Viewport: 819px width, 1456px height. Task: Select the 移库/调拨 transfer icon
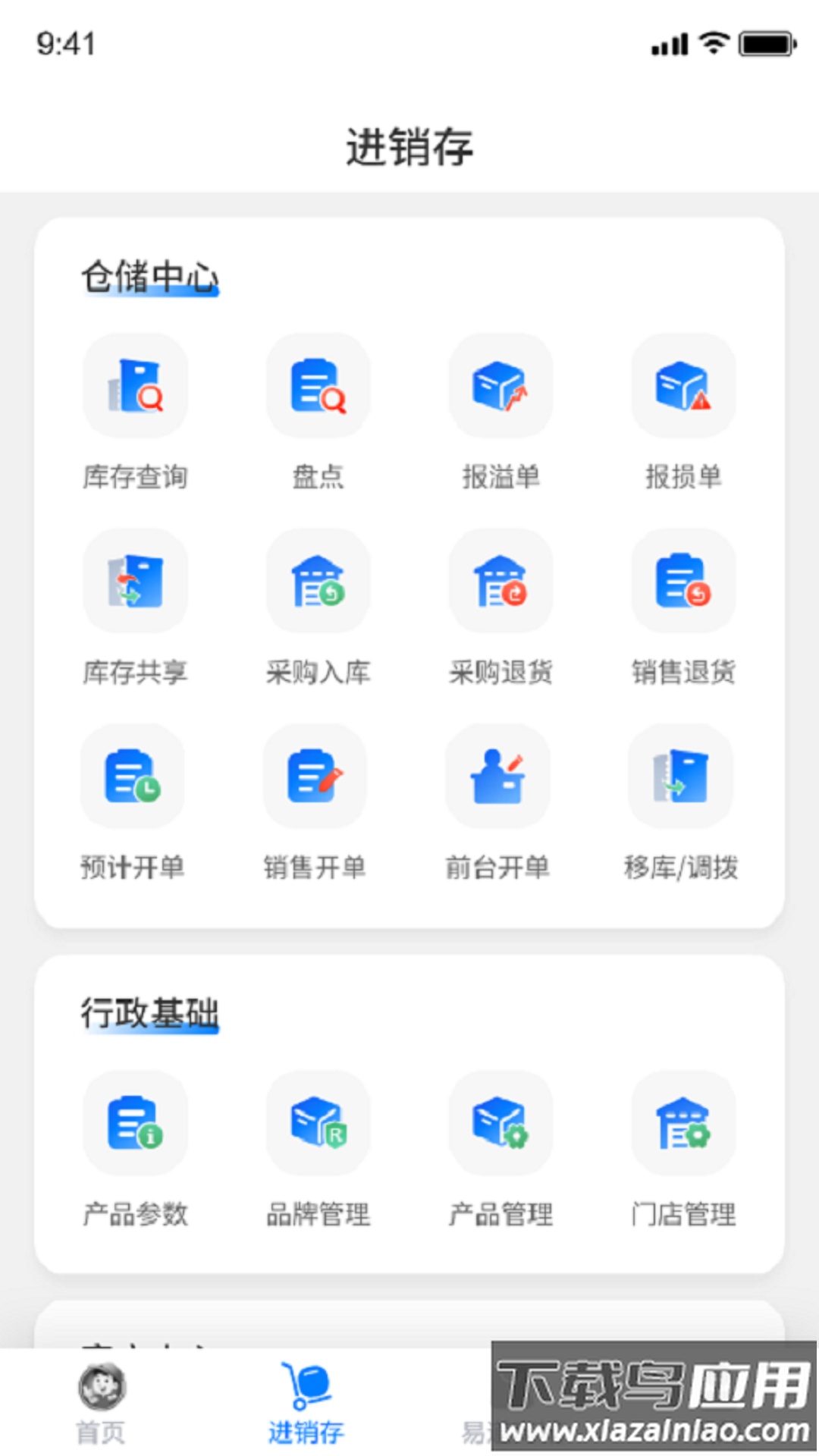tap(682, 777)
